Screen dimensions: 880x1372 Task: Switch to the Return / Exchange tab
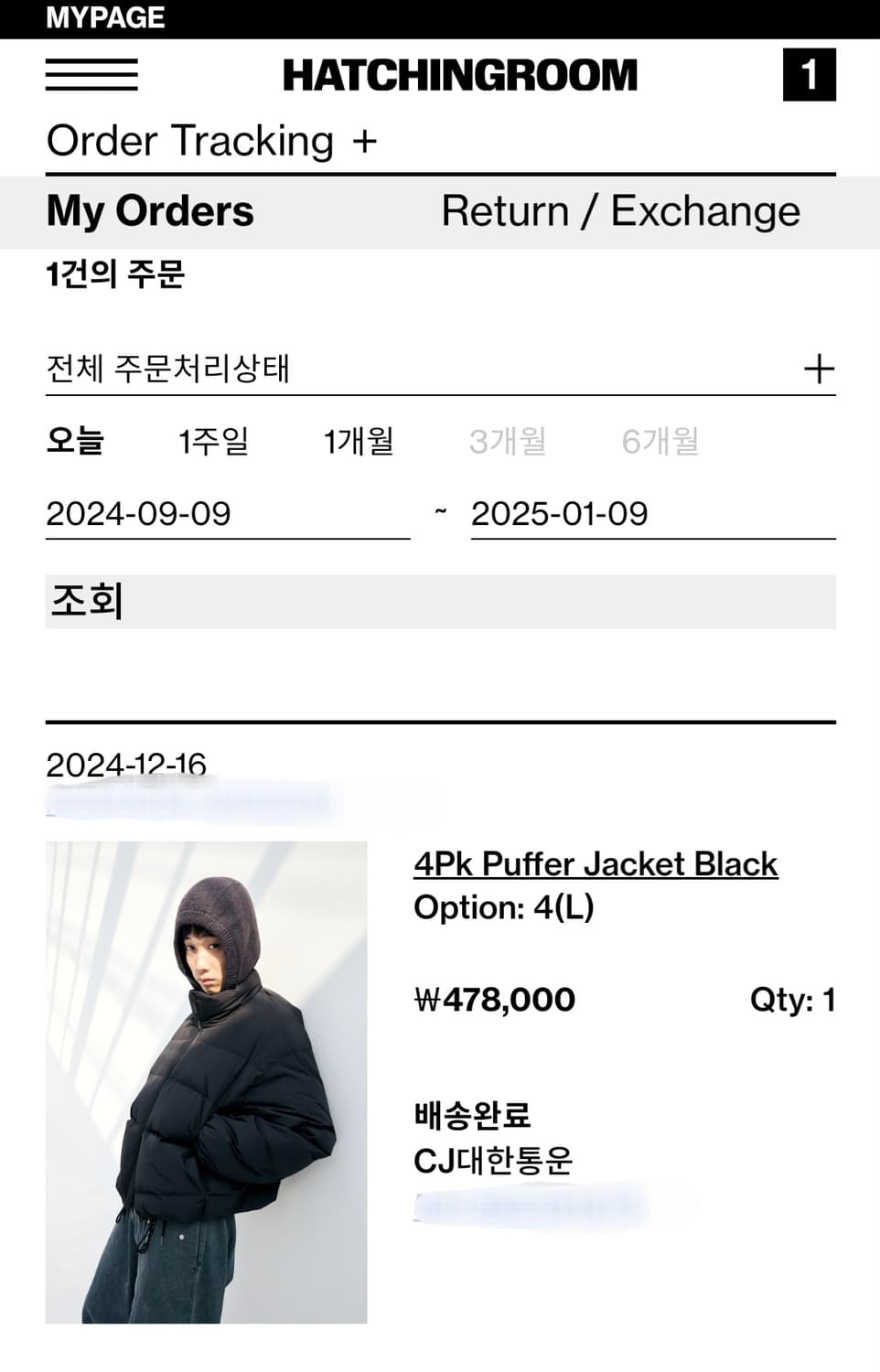point(620,210)
